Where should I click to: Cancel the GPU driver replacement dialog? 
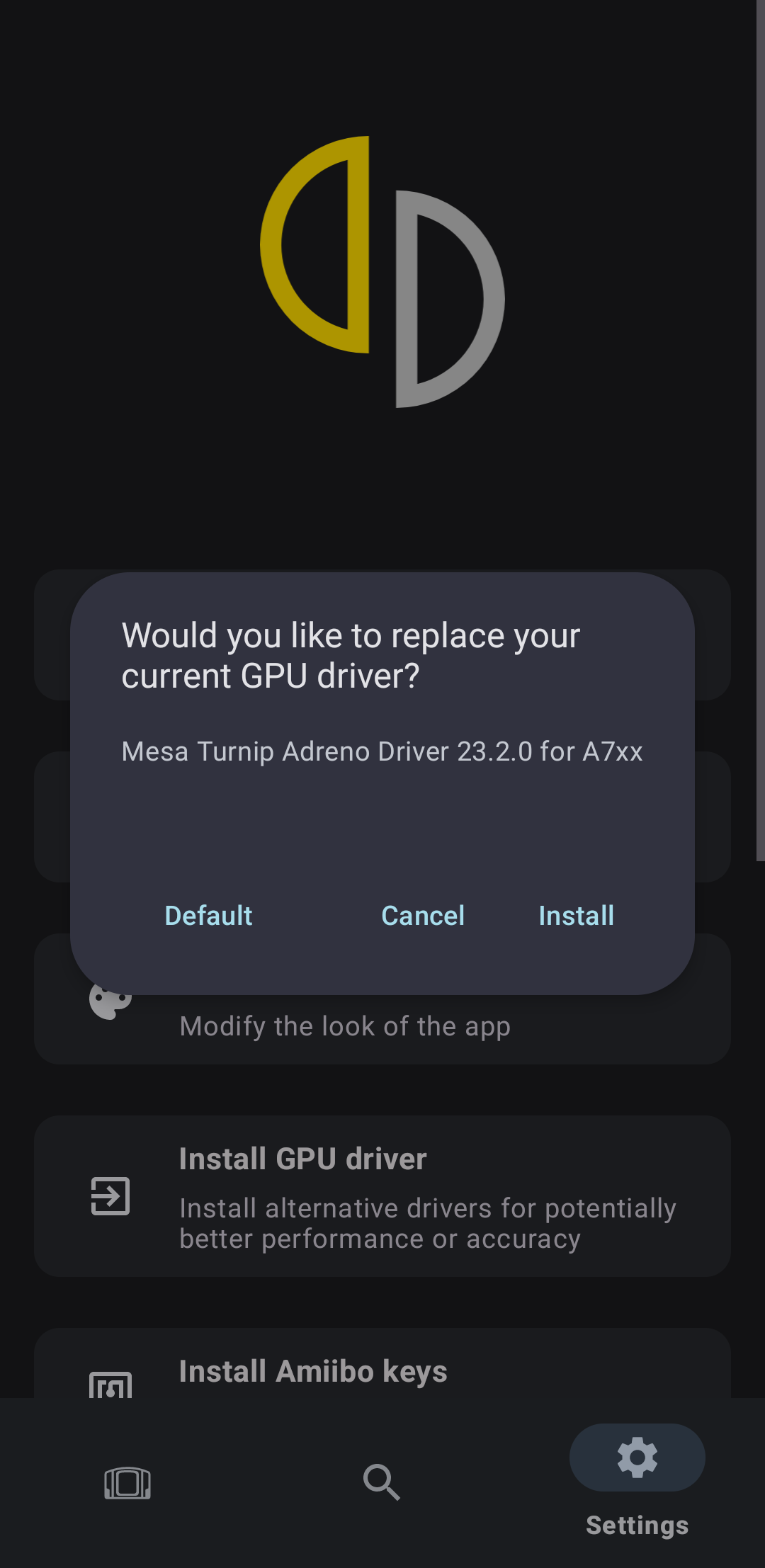(x=423, y=916)
